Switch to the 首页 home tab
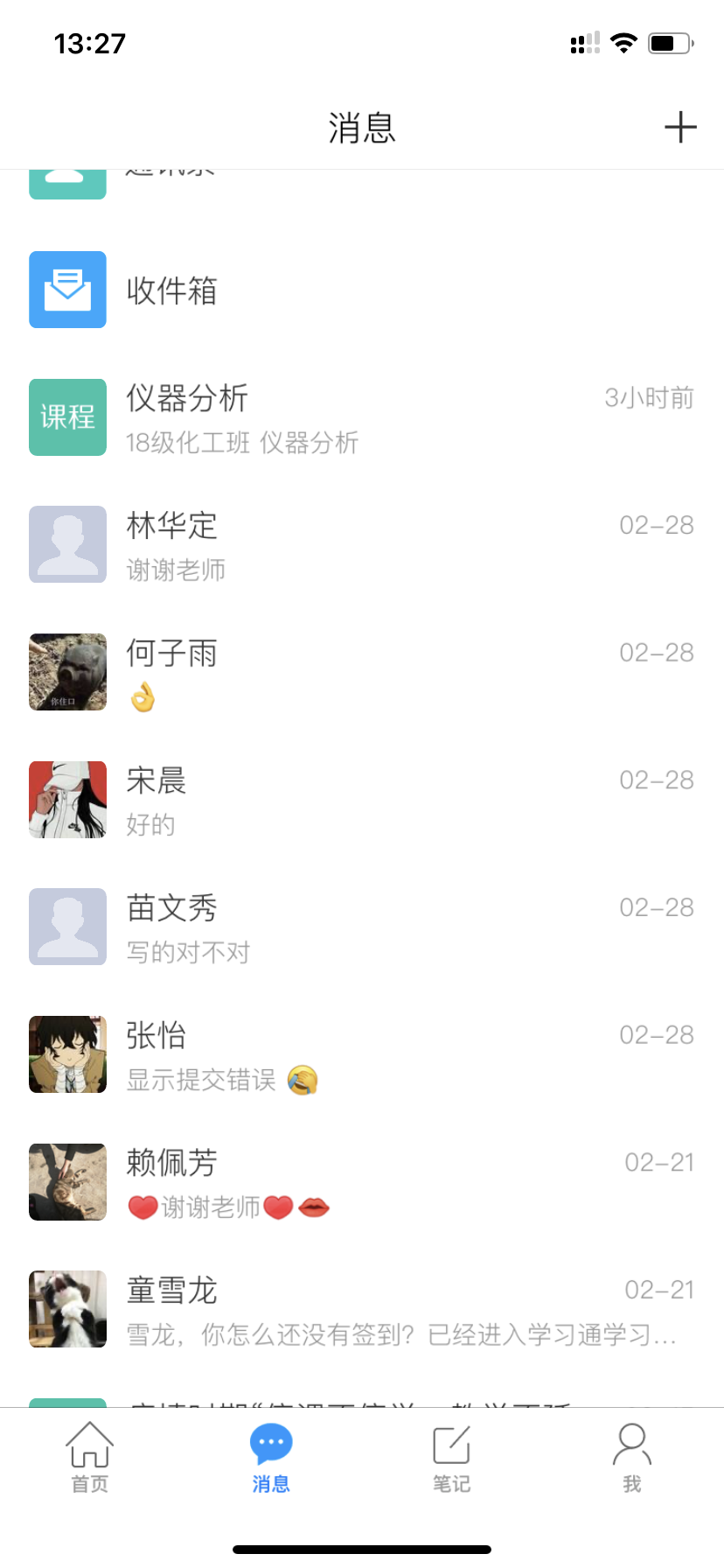 point(90,1457)
